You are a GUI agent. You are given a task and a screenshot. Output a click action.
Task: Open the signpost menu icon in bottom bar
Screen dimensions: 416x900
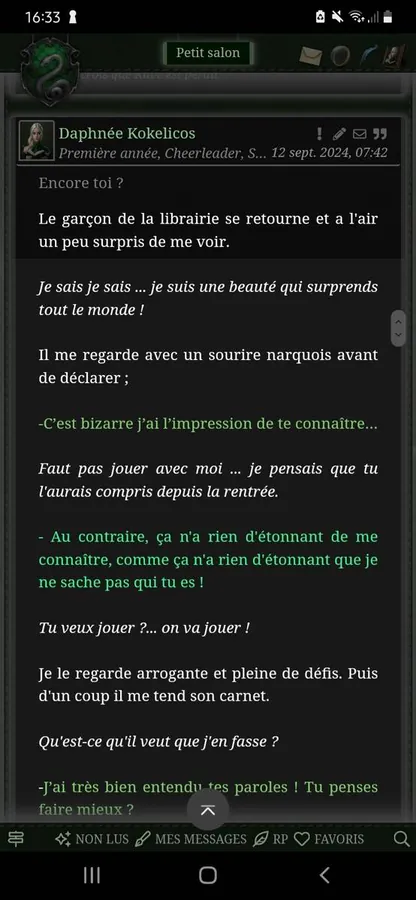(16, 839)
